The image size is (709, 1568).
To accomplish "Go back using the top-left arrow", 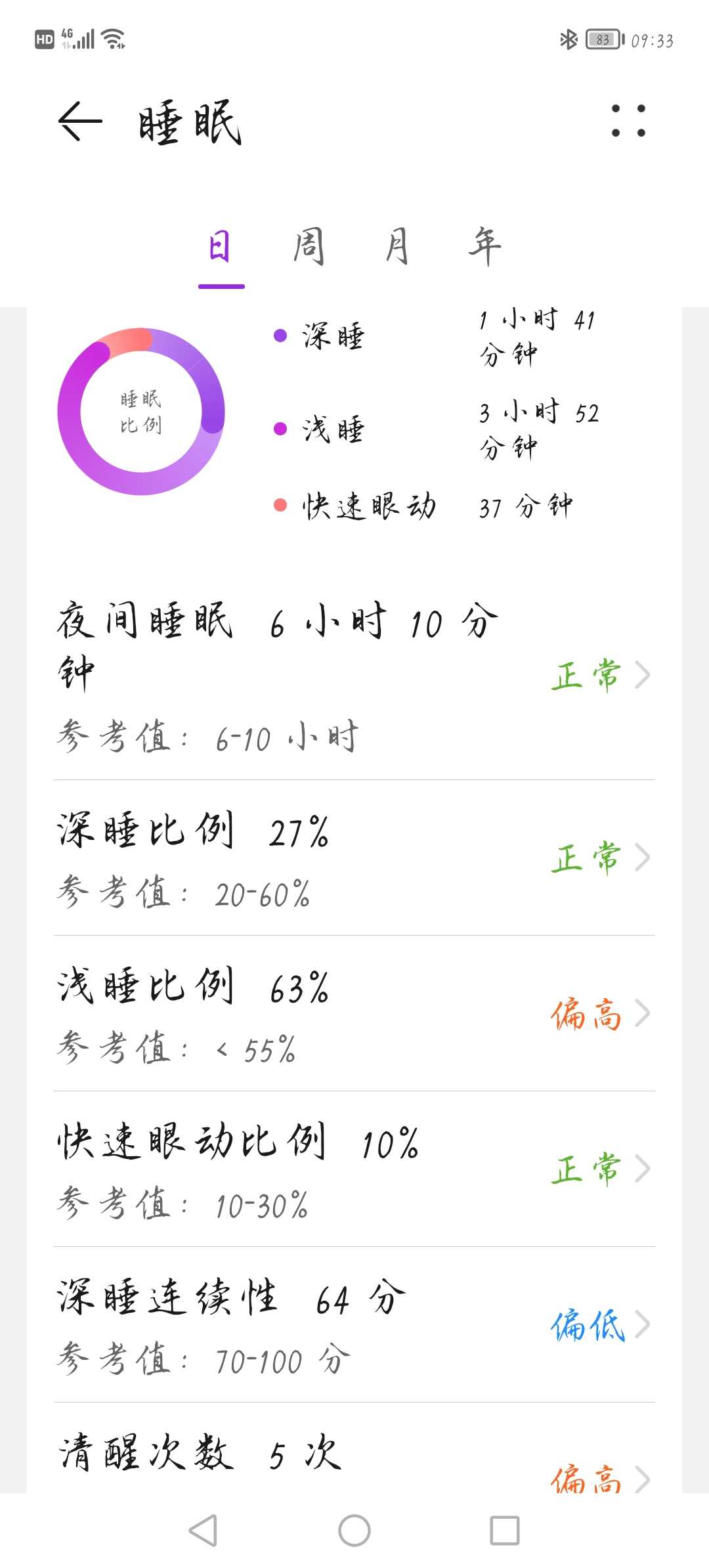I will [80, 121].
